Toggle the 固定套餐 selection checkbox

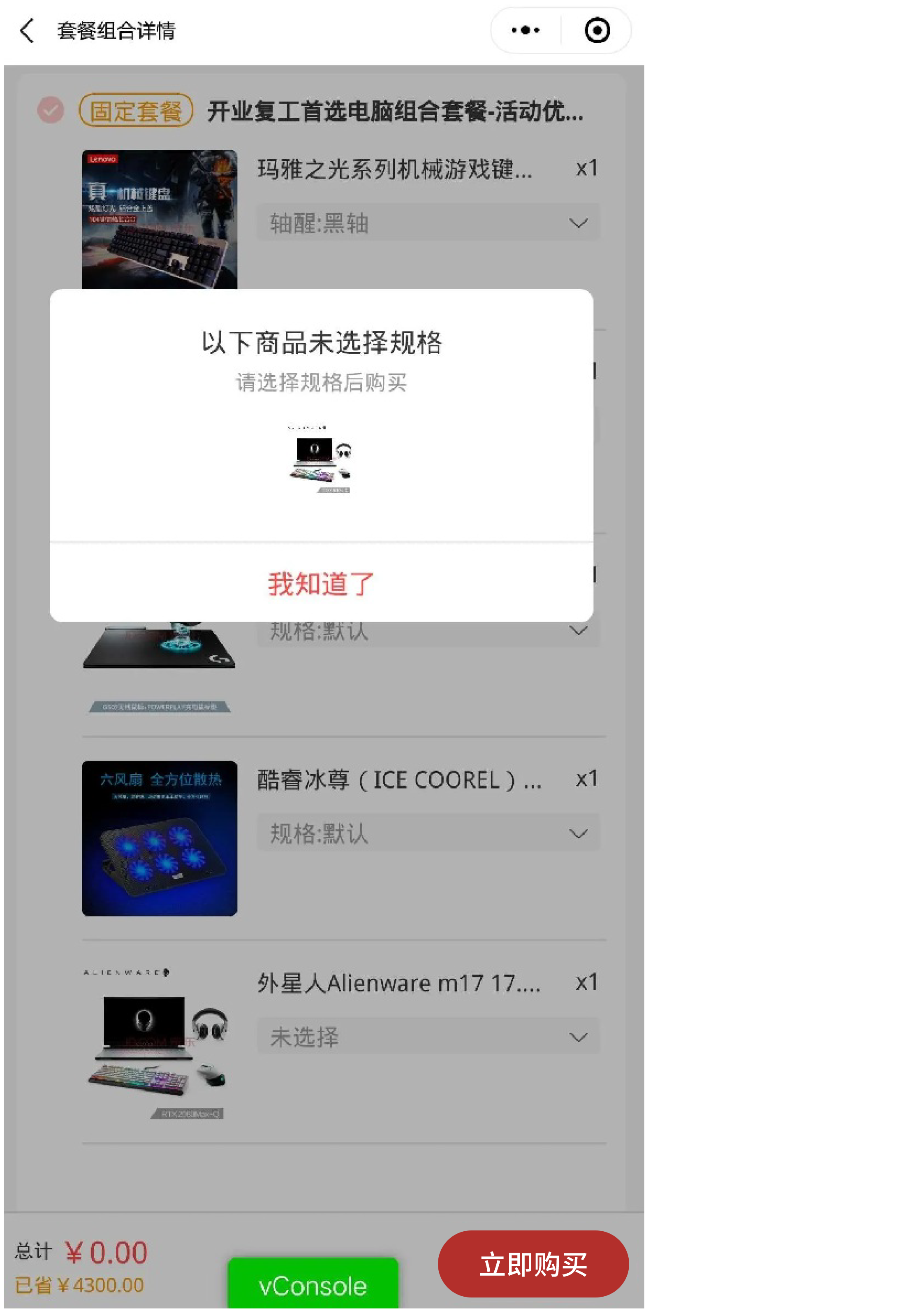click(x=51, y=110)
